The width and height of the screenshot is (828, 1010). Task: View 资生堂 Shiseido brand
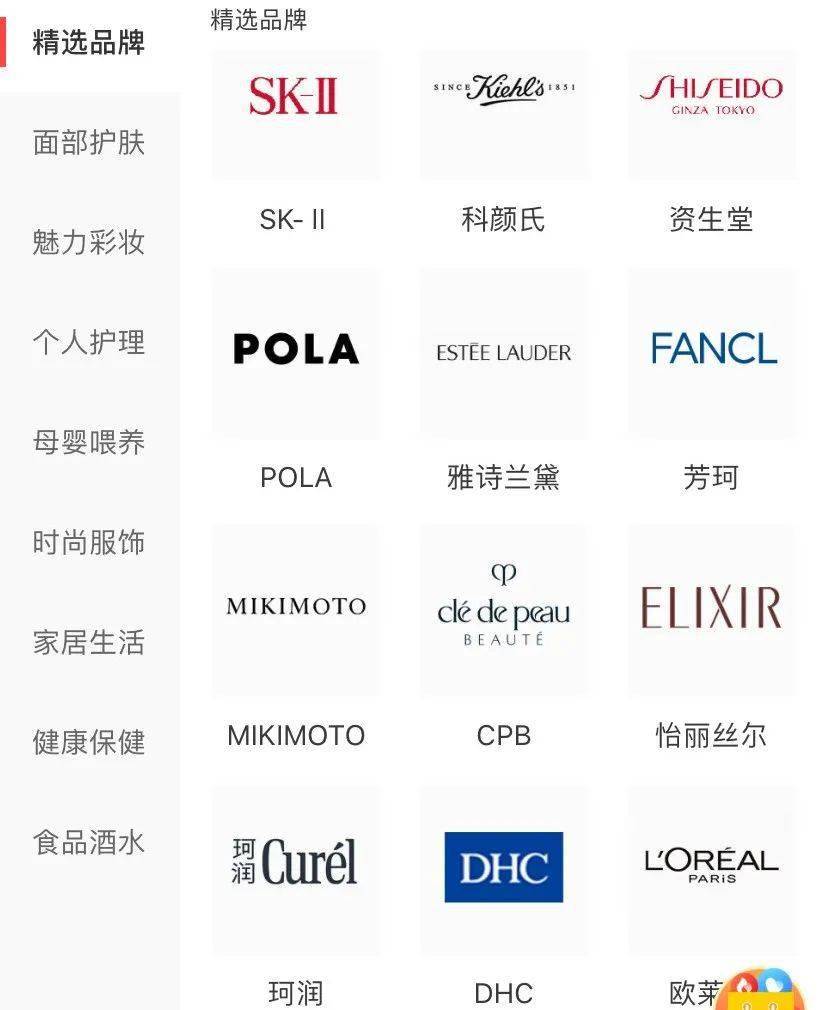coord(711,115)
